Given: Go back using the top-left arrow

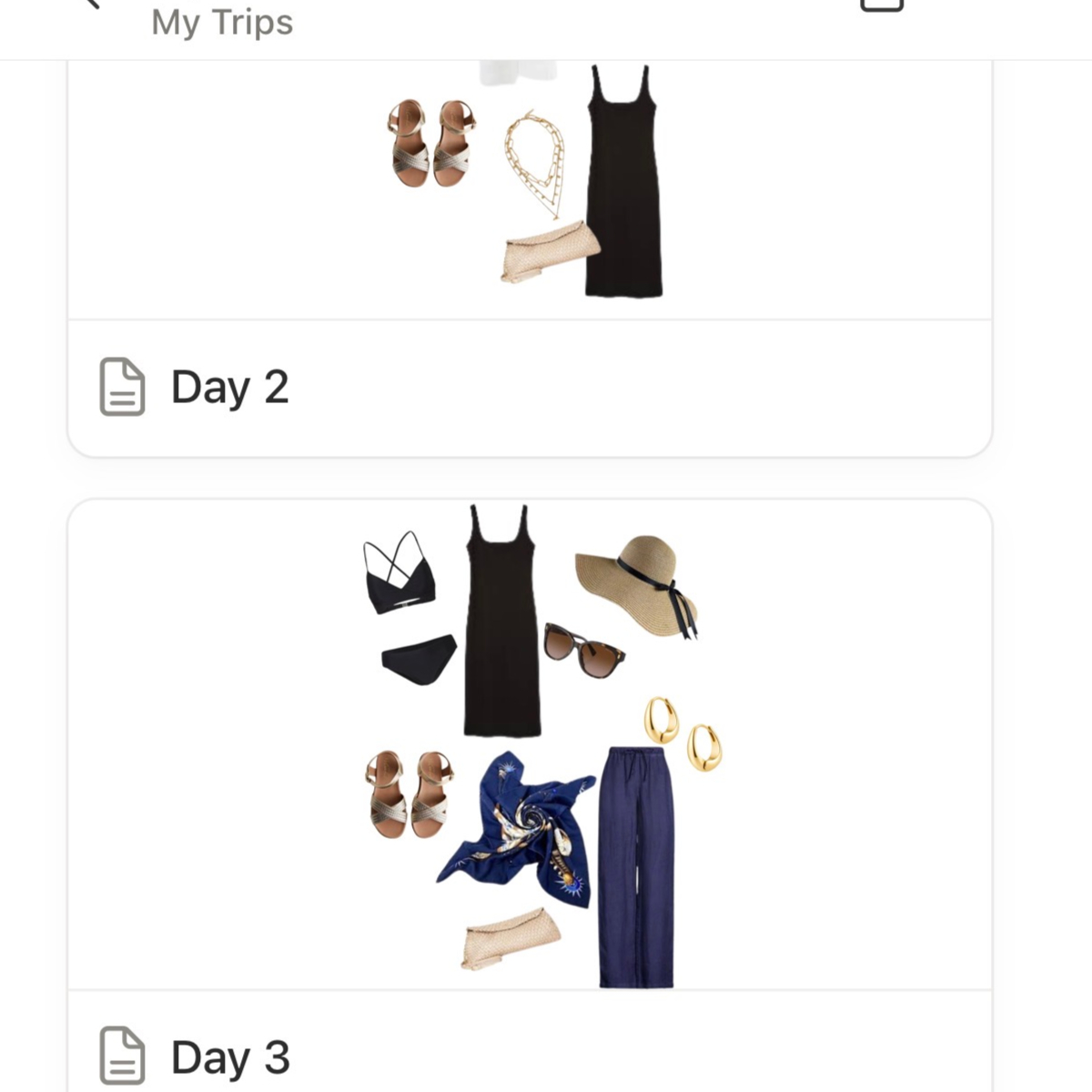Looking at the screenshot, I should 90,4.
